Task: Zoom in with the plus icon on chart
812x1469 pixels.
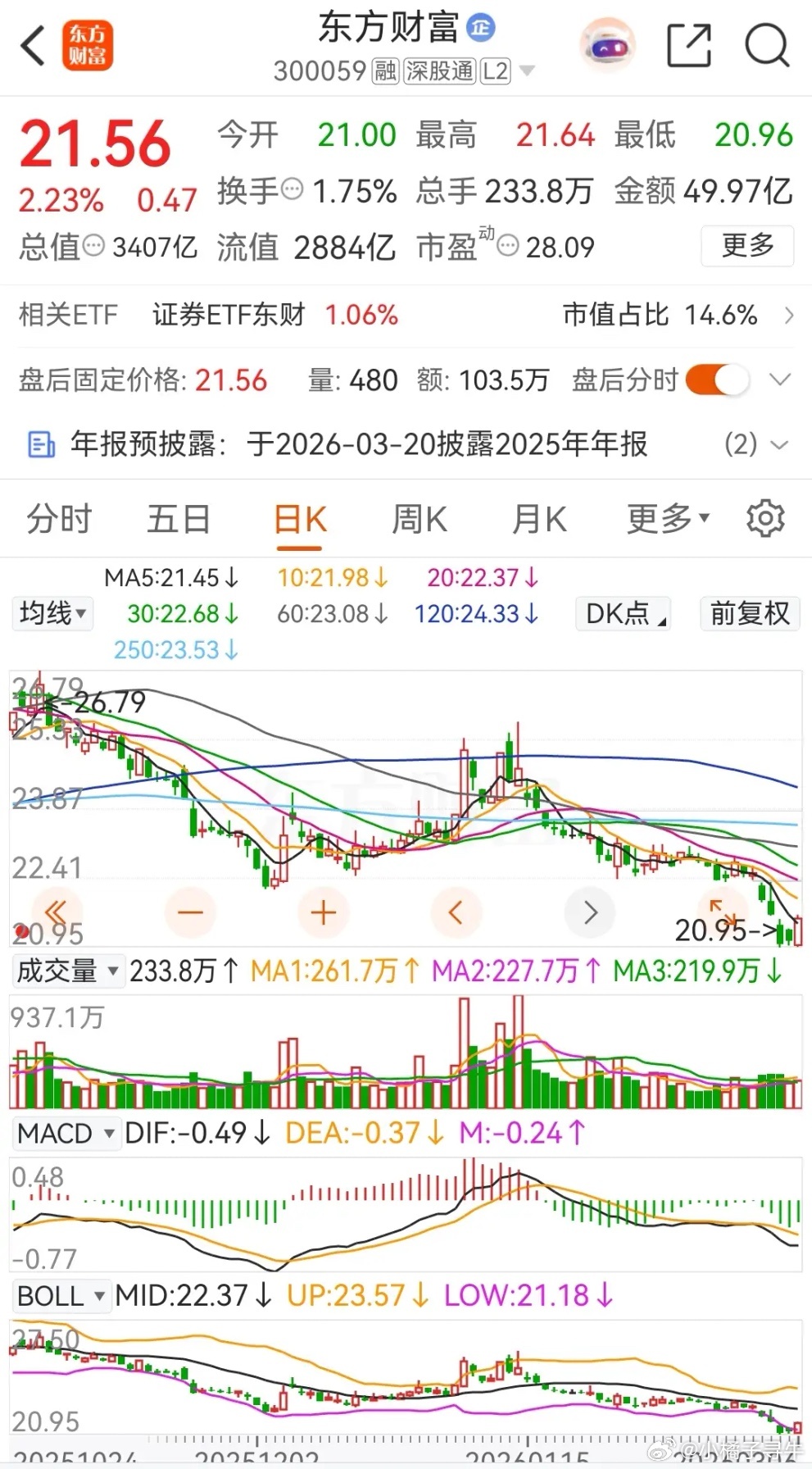Action: coord(324,912)
